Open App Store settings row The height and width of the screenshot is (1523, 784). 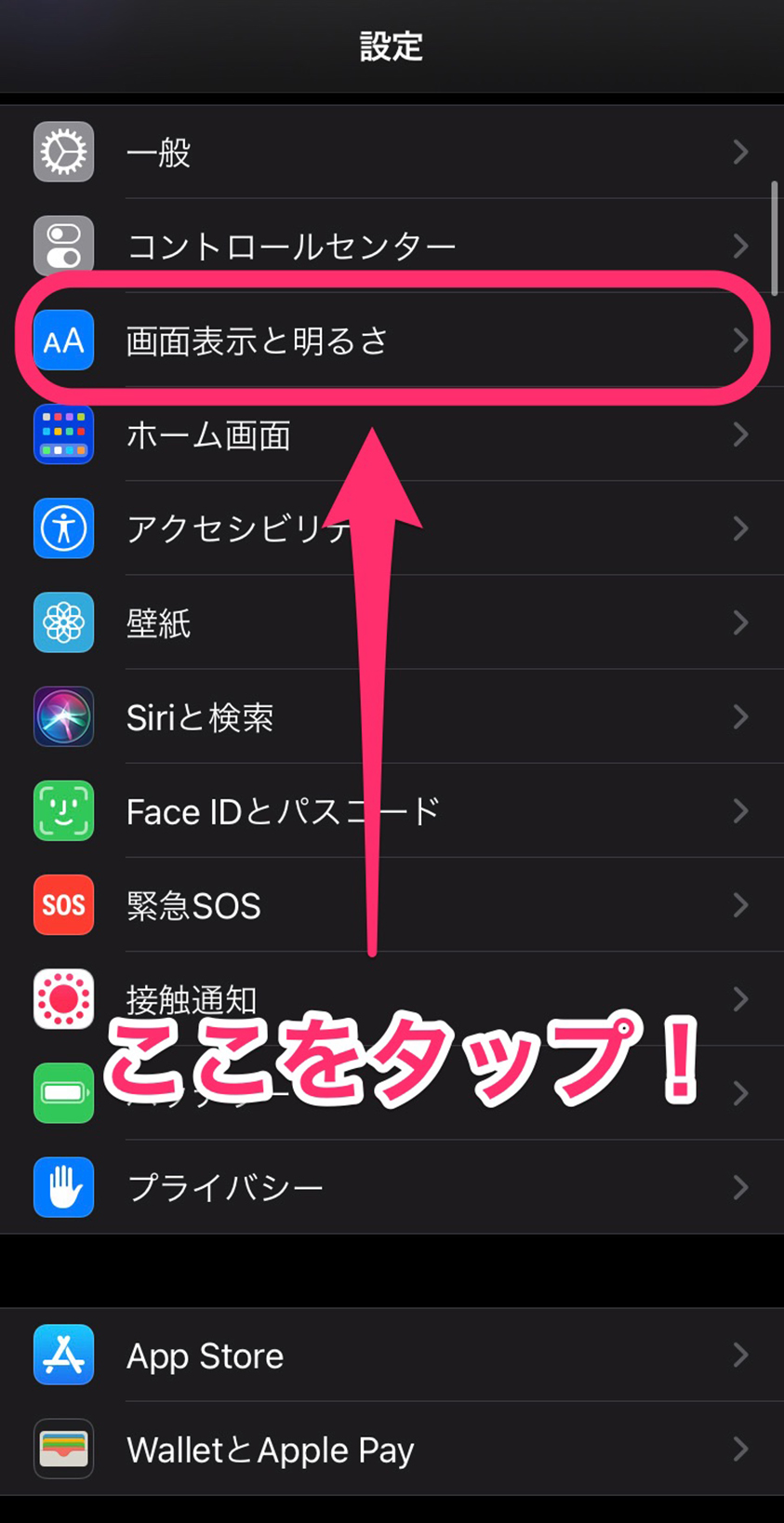click(x=391, y=1356)
